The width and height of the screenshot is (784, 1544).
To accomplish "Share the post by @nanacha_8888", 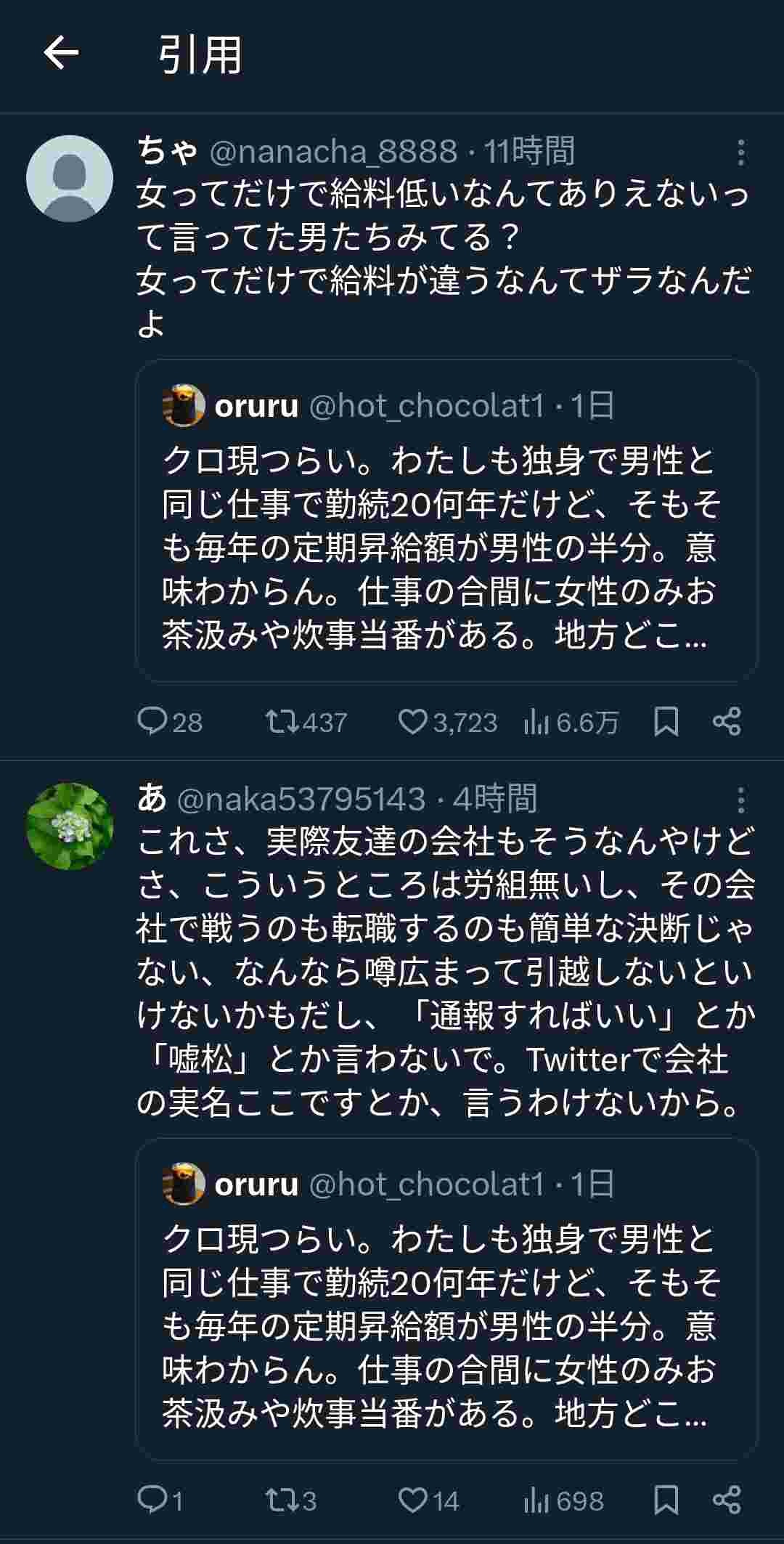I will coord(727,722).
